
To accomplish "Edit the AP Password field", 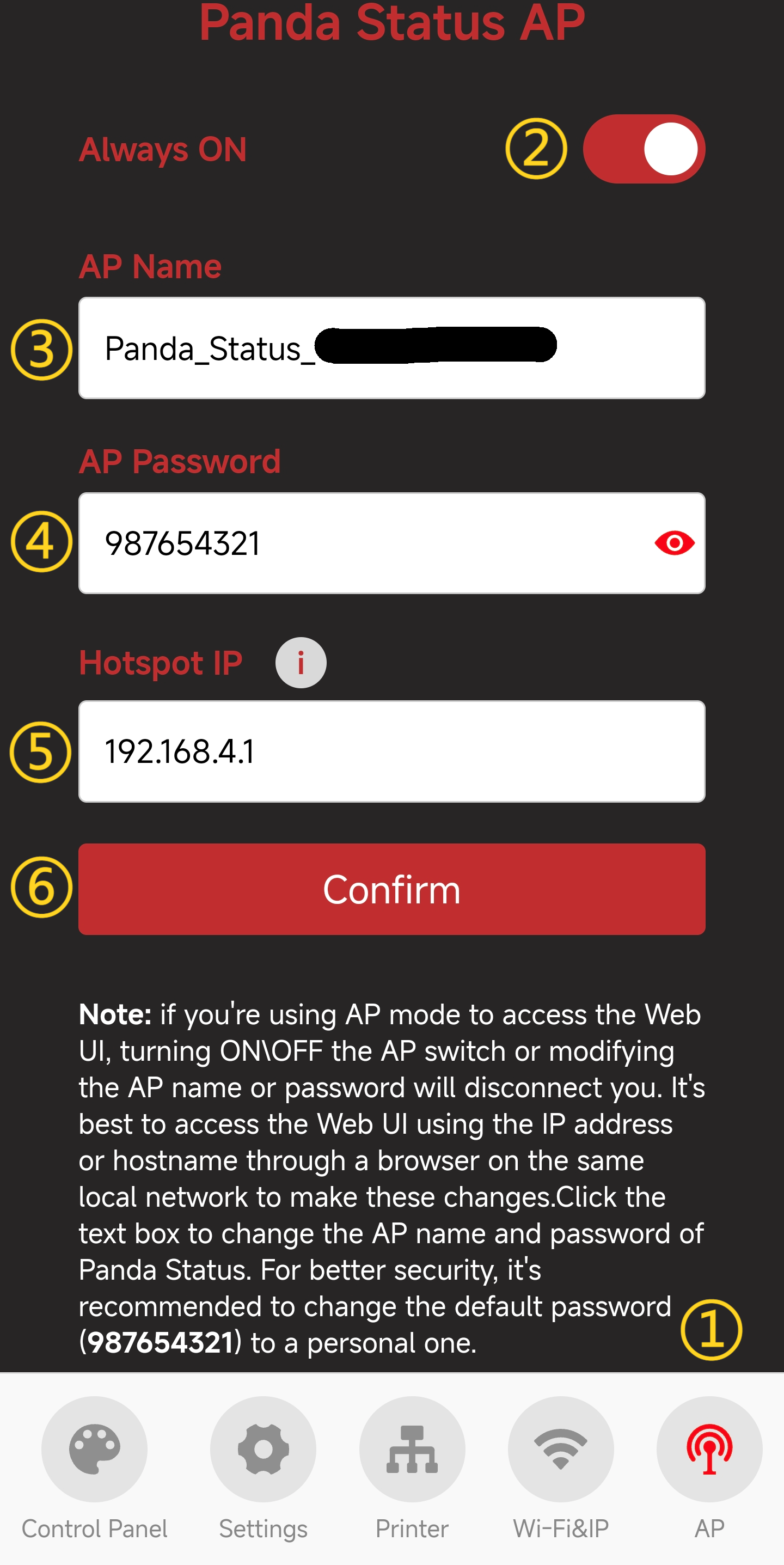I will coord(391,543).
